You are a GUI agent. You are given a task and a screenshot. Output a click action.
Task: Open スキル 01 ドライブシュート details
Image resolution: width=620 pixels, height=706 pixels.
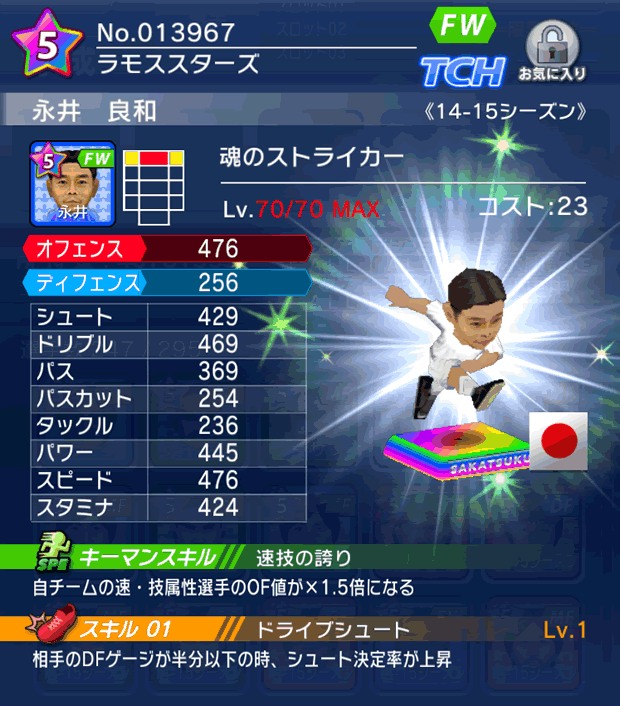coord(310,630)
